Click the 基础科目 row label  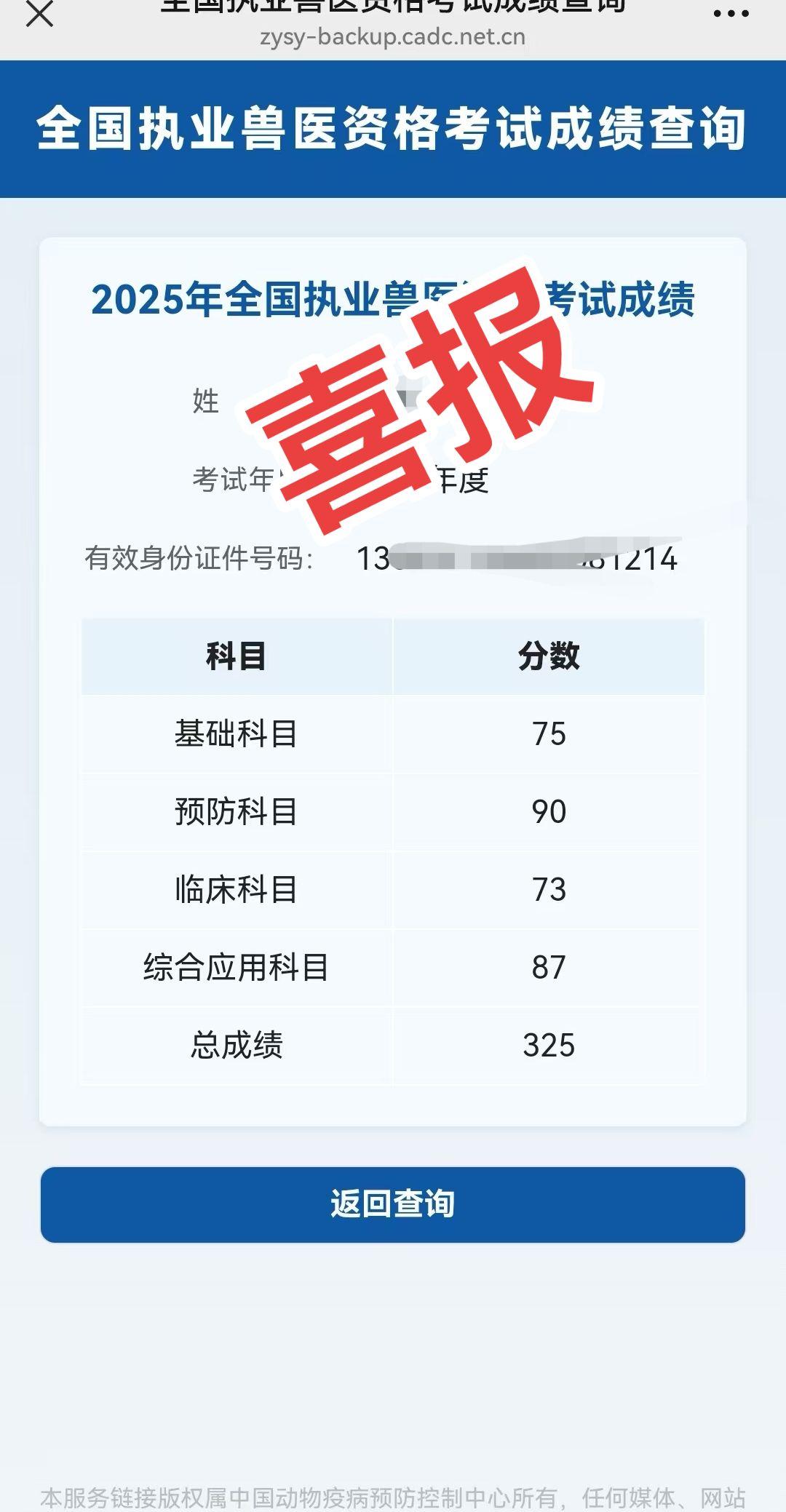click(237, 734)
